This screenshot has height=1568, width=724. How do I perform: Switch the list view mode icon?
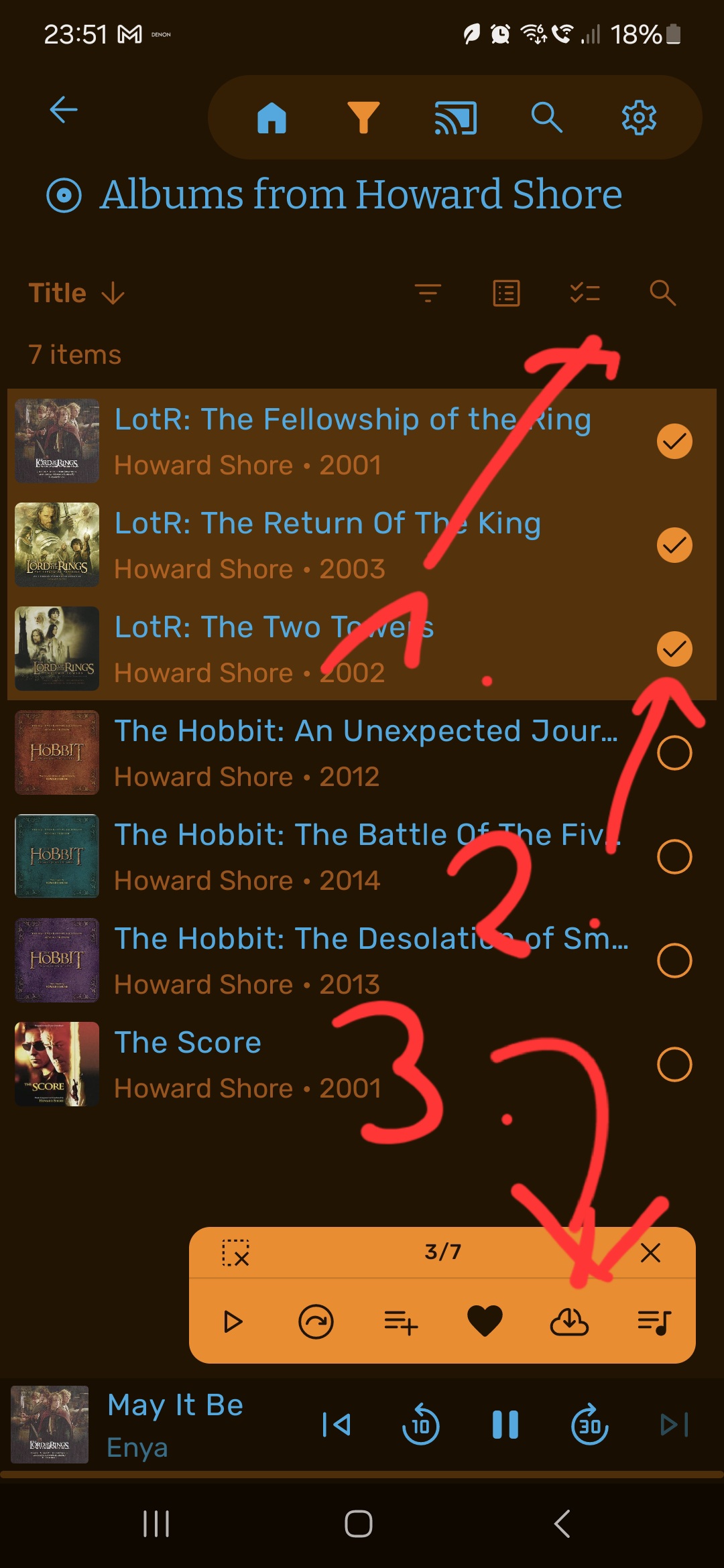[x=506, y=293]
